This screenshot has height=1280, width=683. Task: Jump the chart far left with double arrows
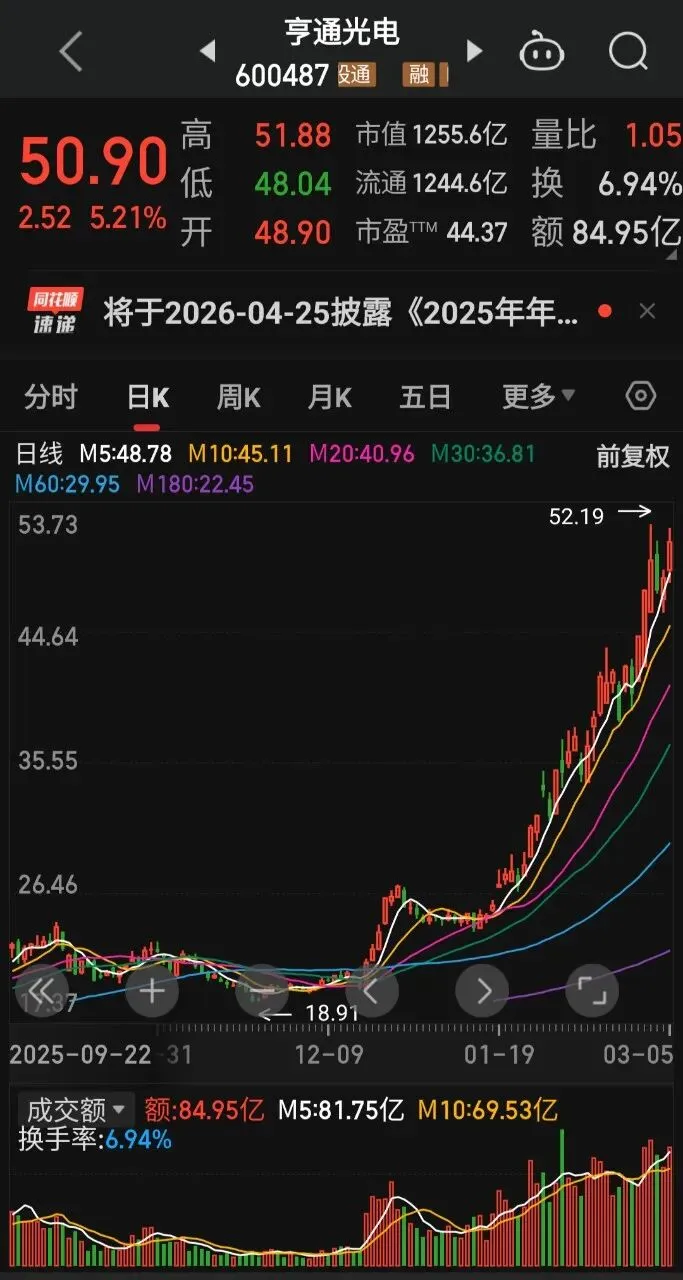click(x=40, y=991)
